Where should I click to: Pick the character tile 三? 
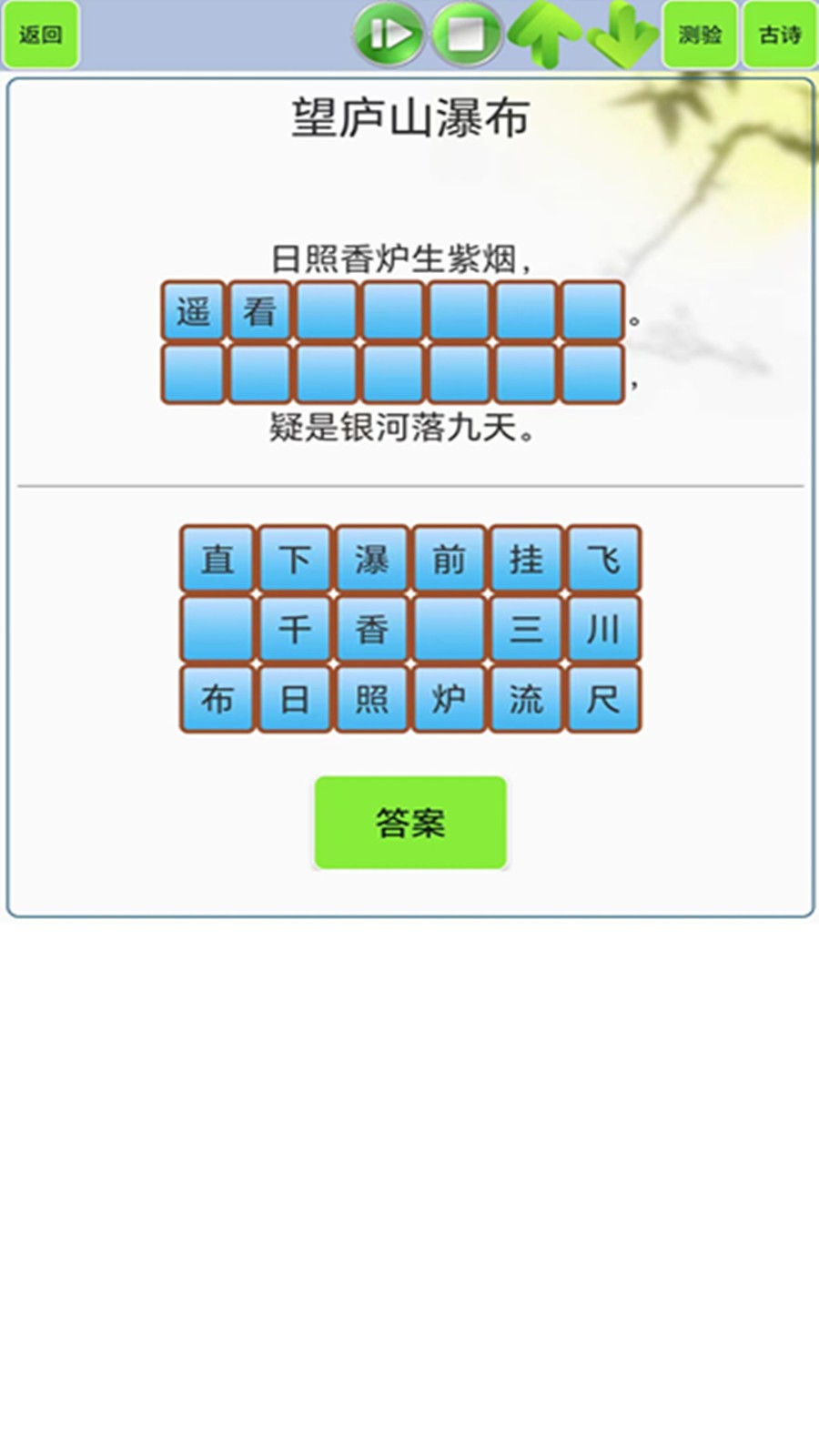click(x=526, y=629)
